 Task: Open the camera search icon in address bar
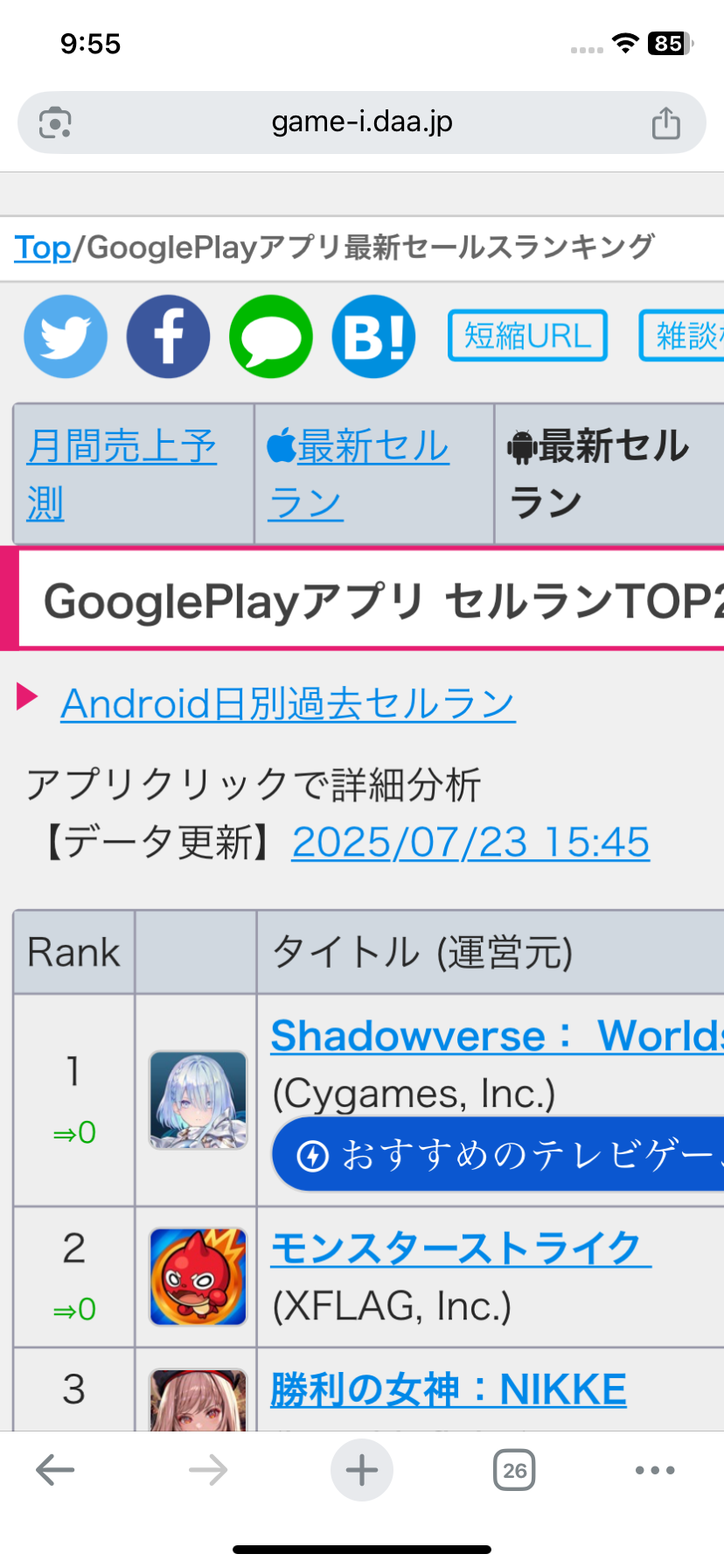click(x=55, y=122)
